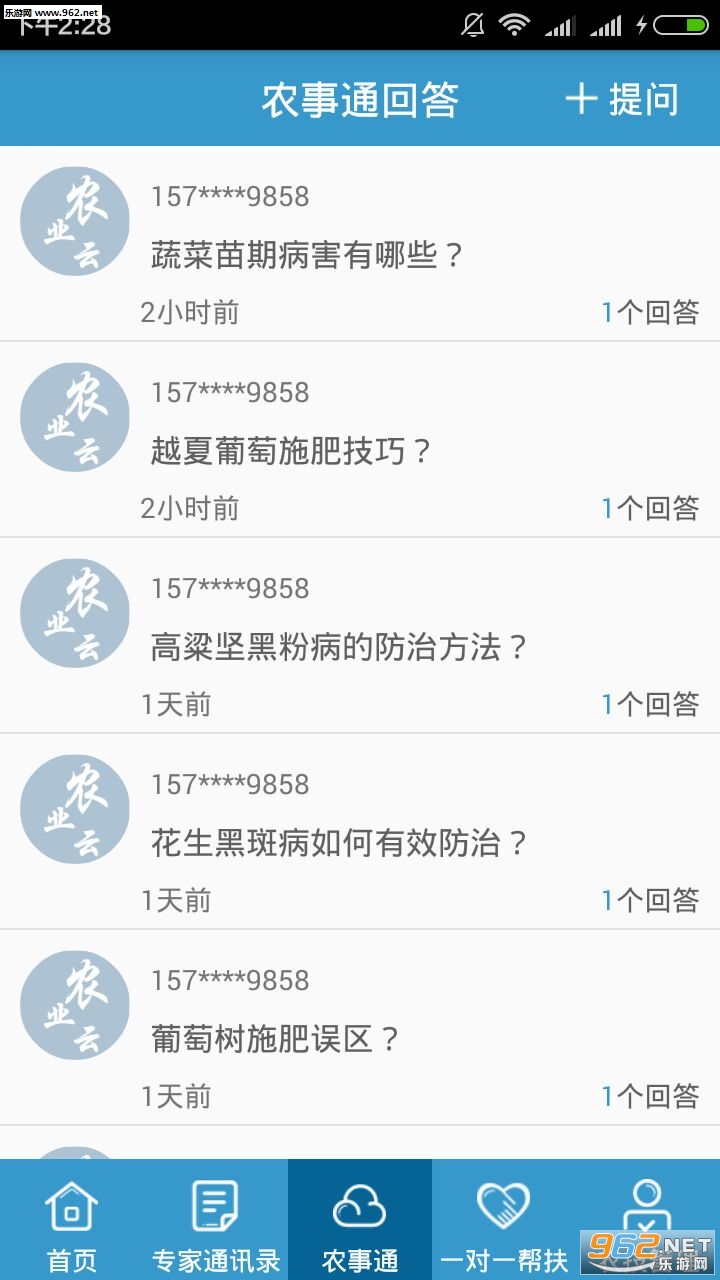Switch to the 首页 tab
This screenshot has height=1280, width=720.
72,1220
